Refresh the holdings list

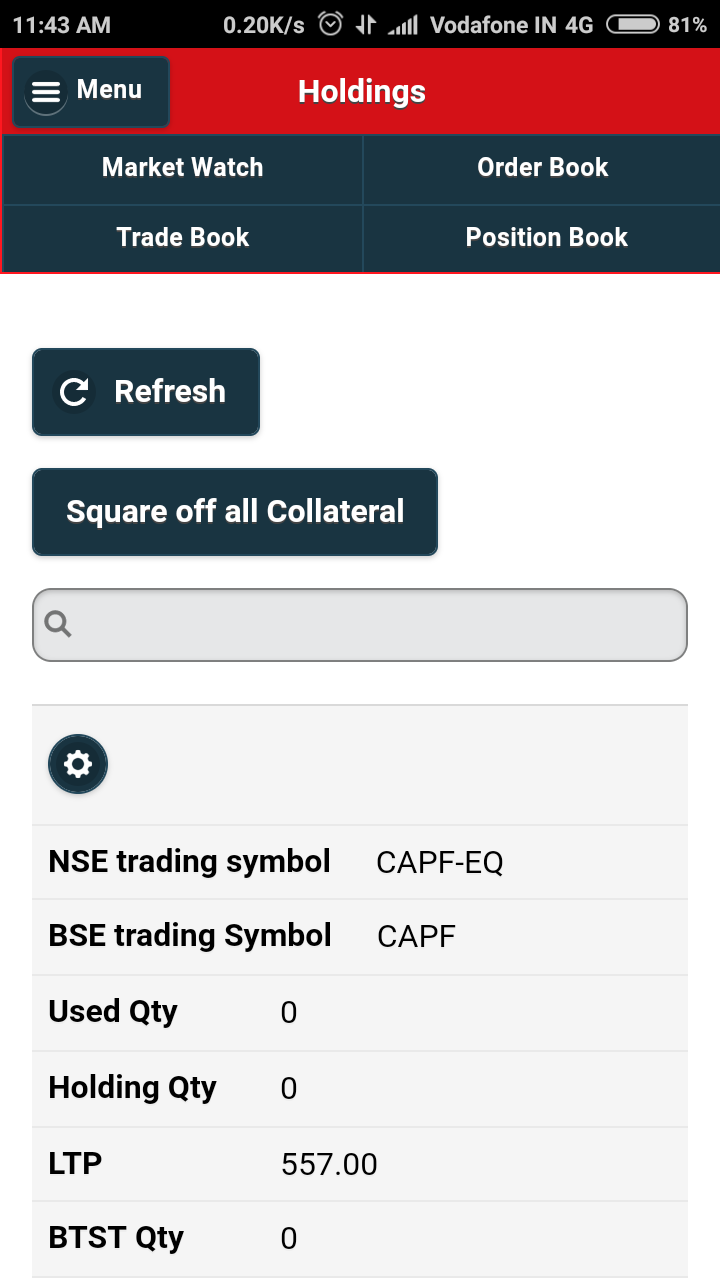(x=146, y=392)
